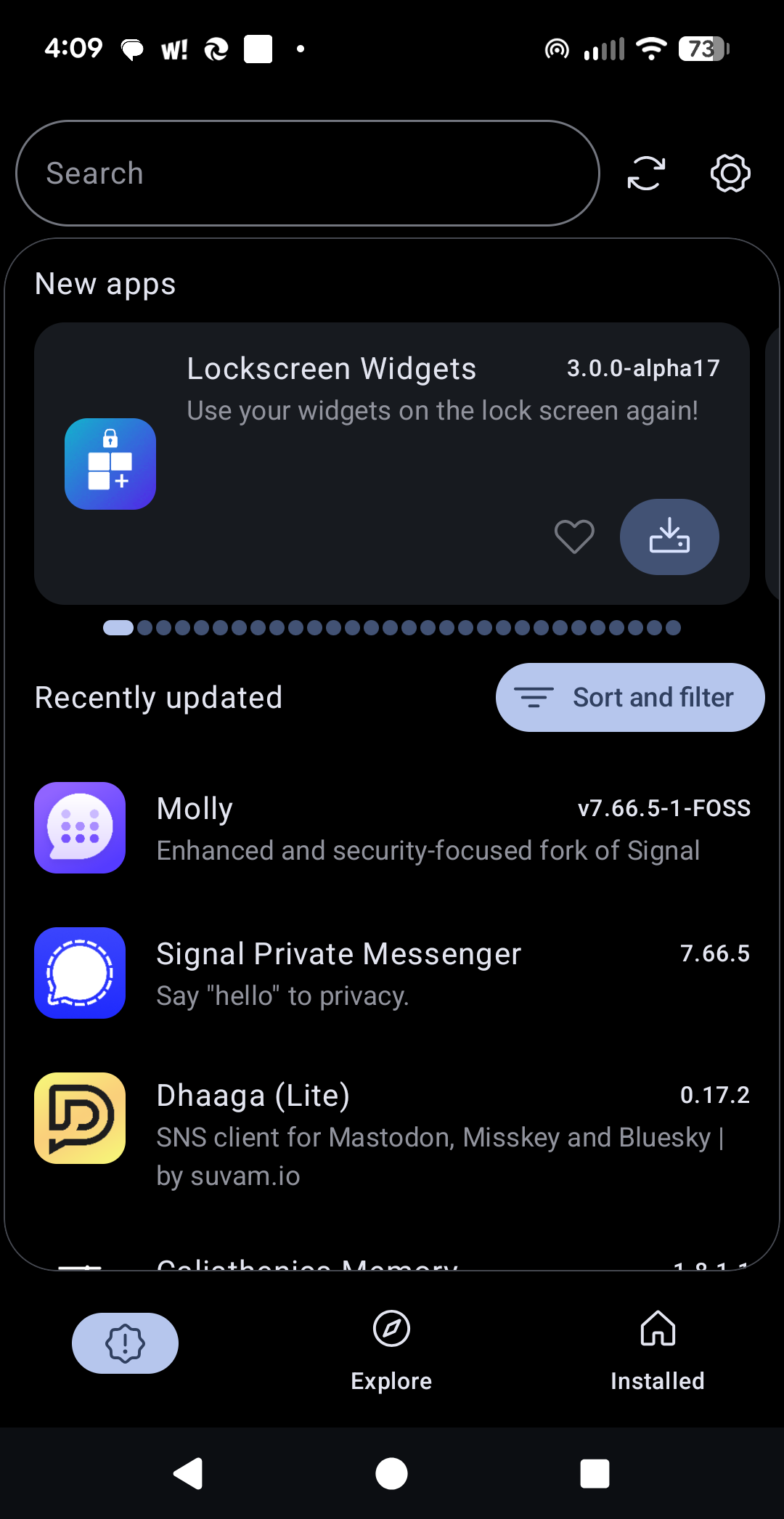Open Sort and filter options

629,696
